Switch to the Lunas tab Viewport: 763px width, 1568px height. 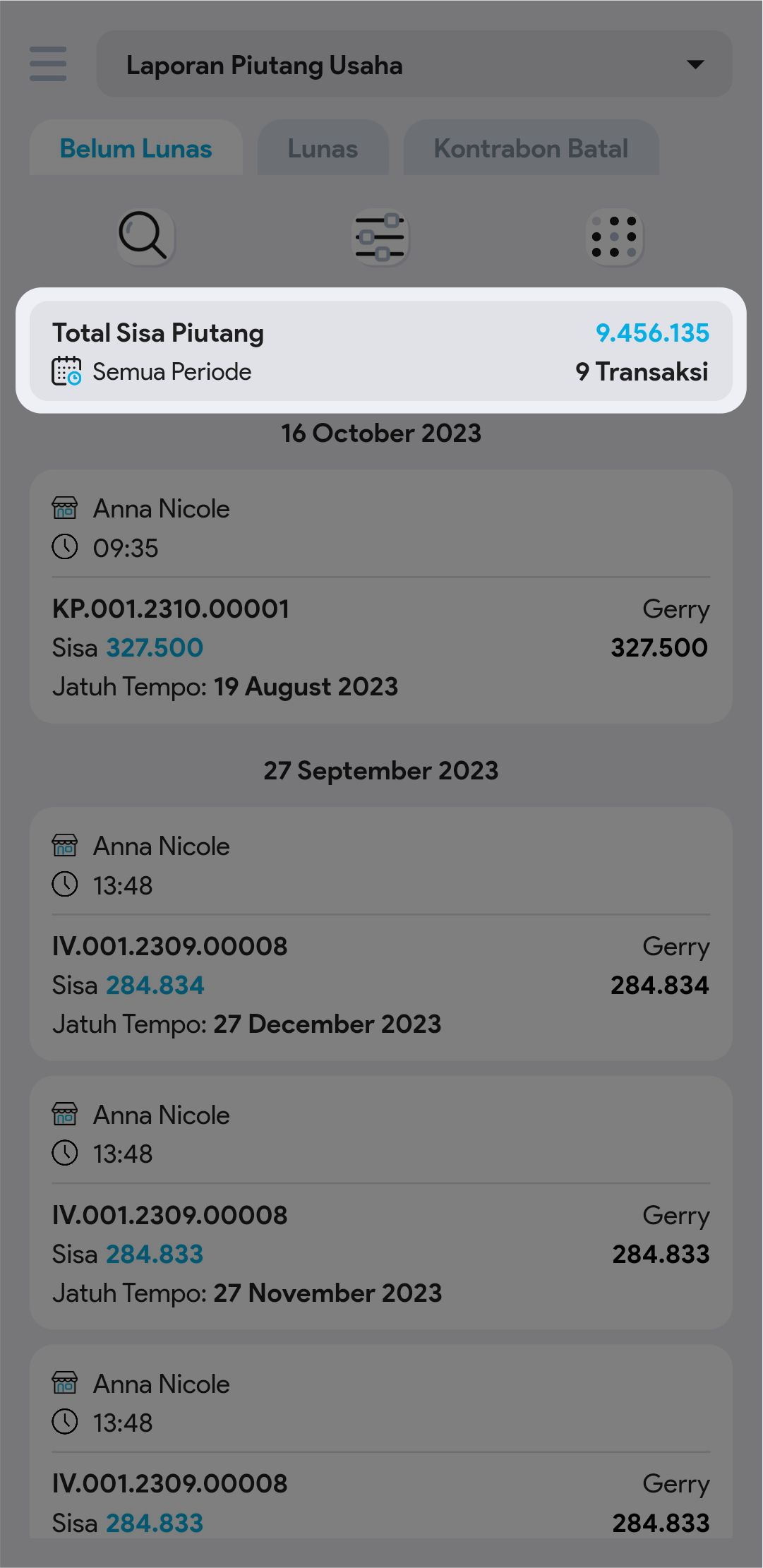click(323, 149)
